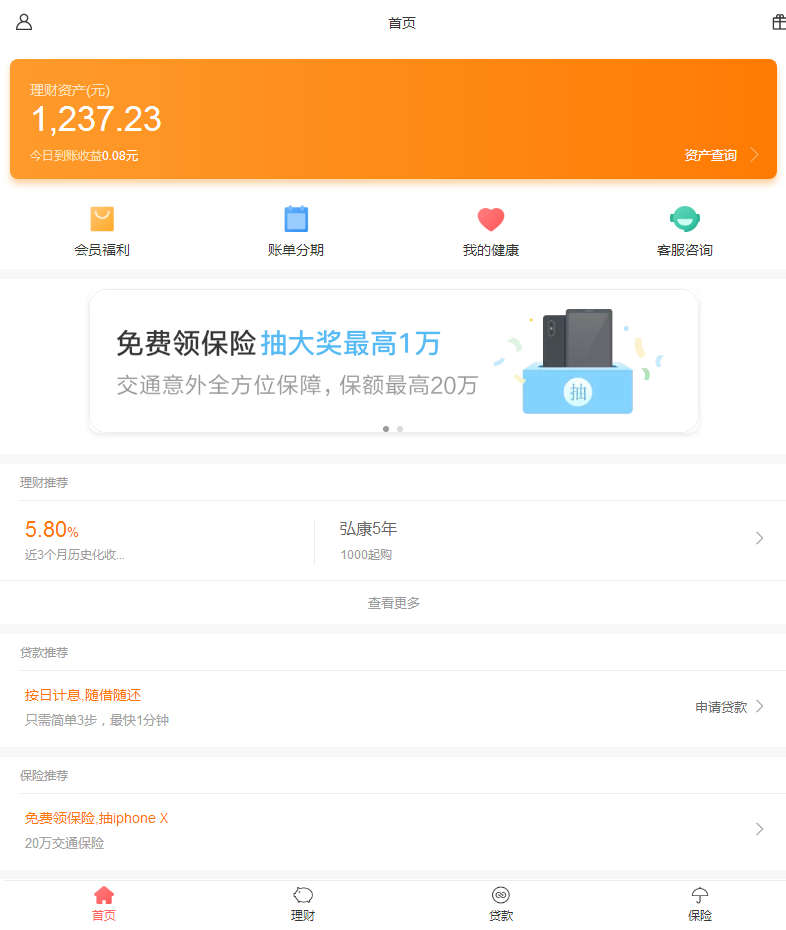Open 会员福利 member benefits

click(x=102, y=231)
